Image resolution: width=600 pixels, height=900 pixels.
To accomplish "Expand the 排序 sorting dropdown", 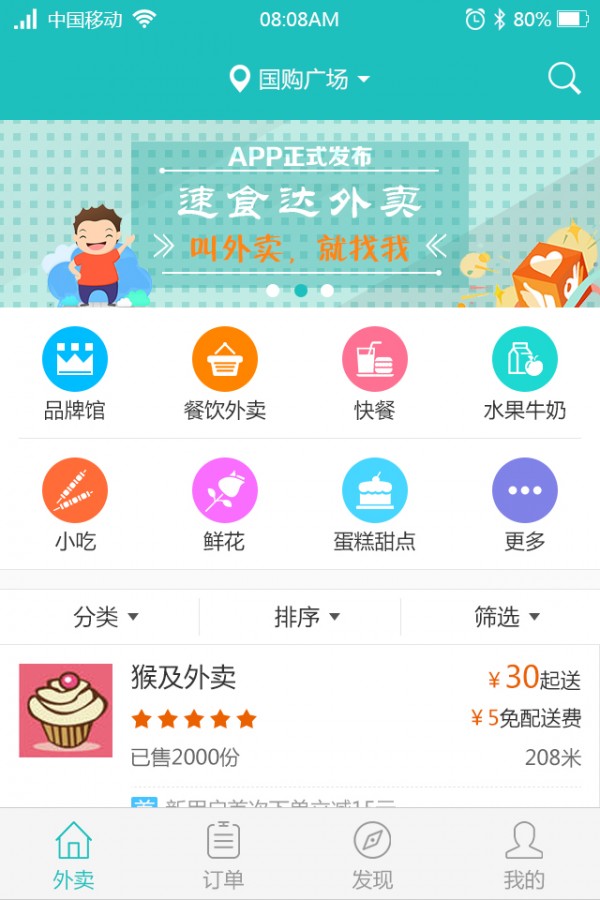I will [x=307, y=617].
